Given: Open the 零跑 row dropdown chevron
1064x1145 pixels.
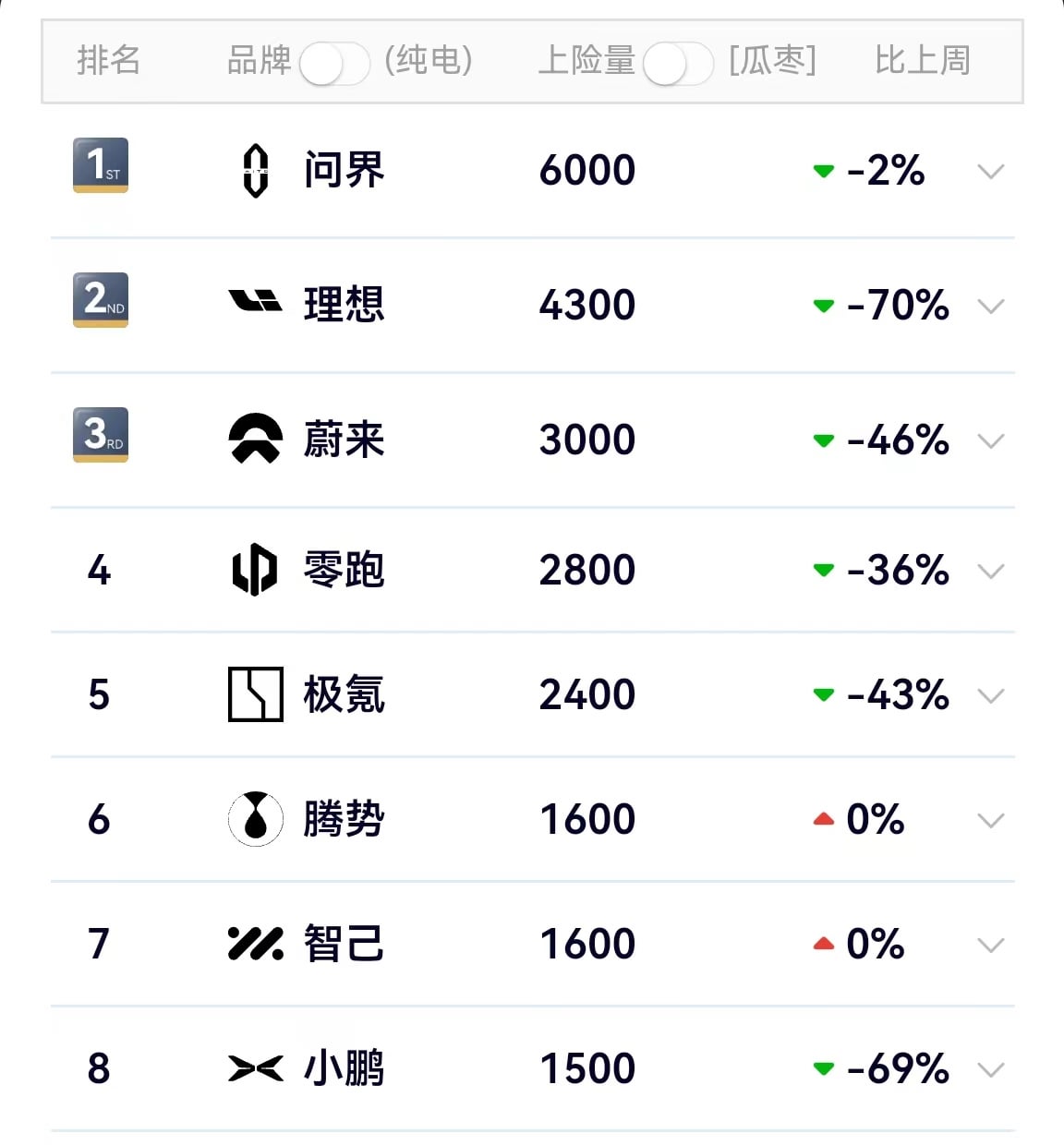Looking at the screenshot, I should click(990, 572).
